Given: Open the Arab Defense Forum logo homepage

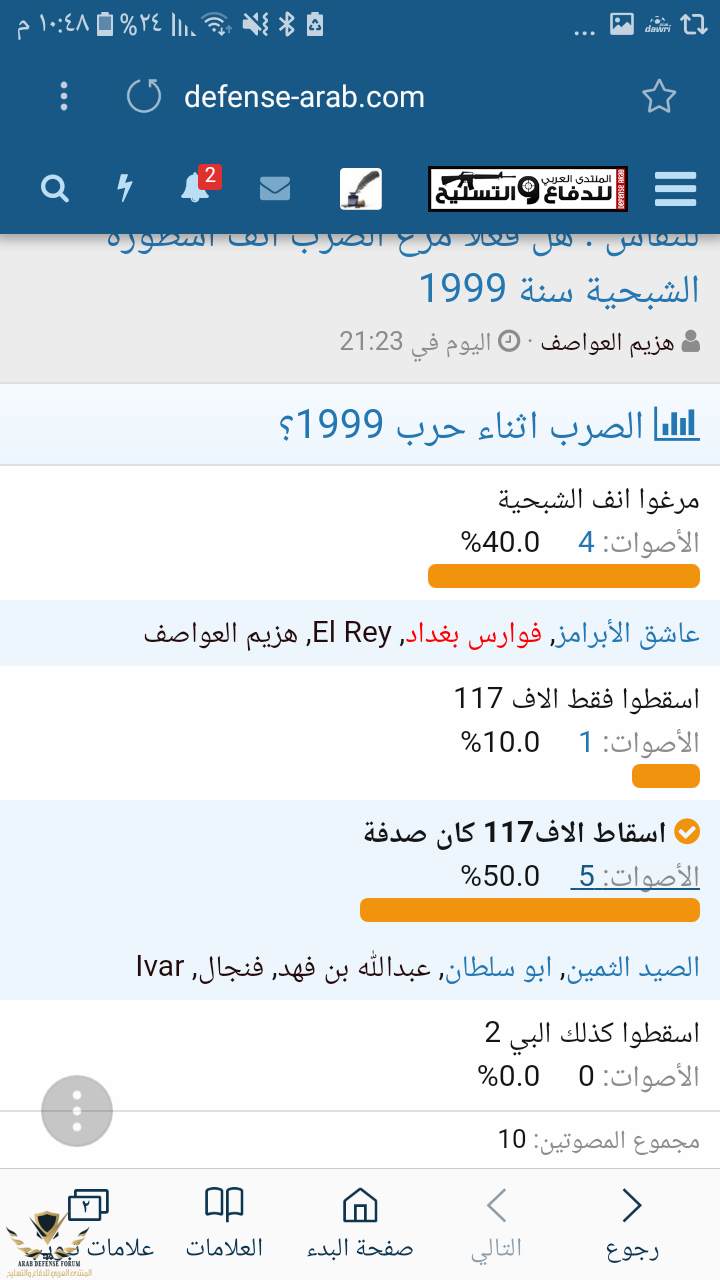Looking at the screenshot, I should point(527,188).
